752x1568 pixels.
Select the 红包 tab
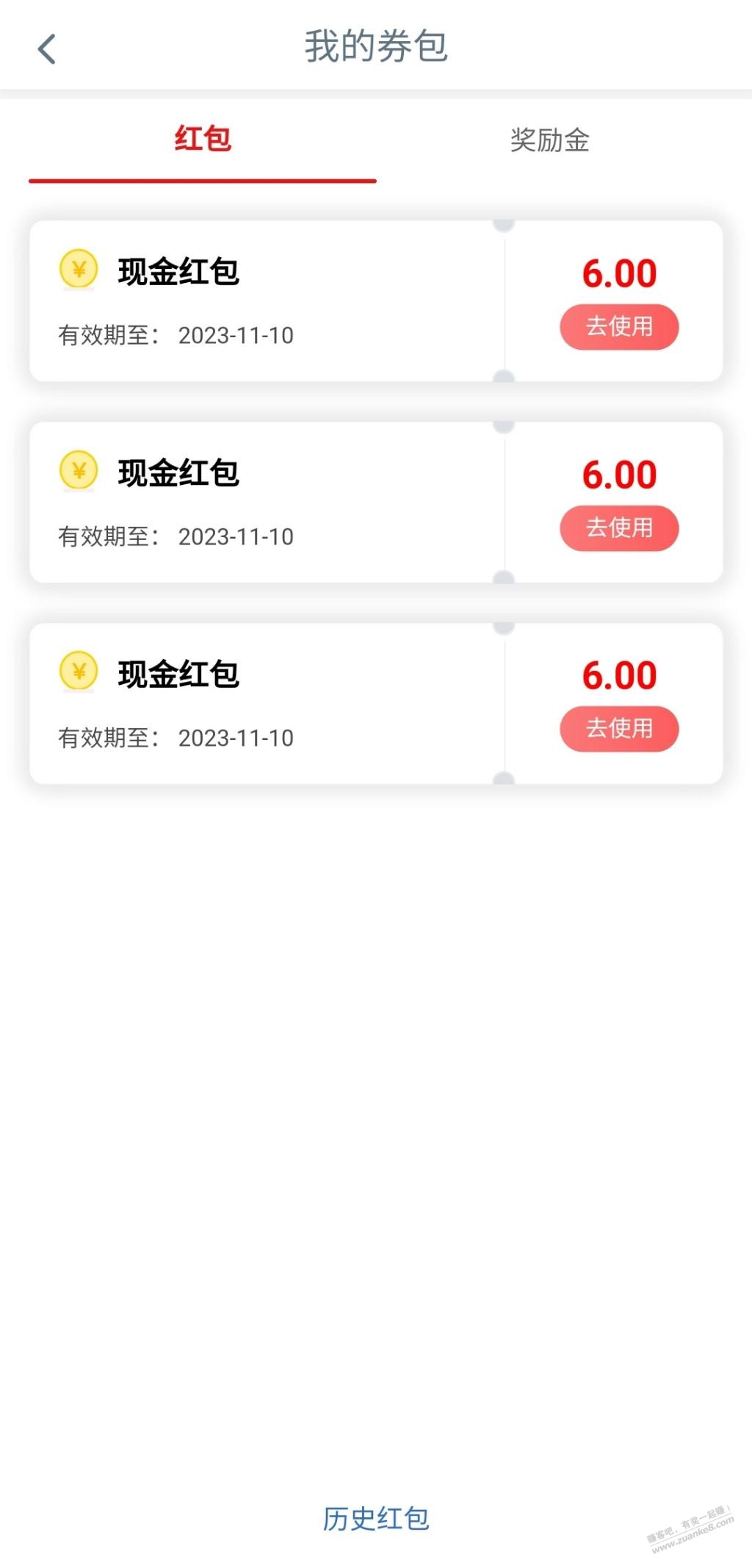[203, 139]
